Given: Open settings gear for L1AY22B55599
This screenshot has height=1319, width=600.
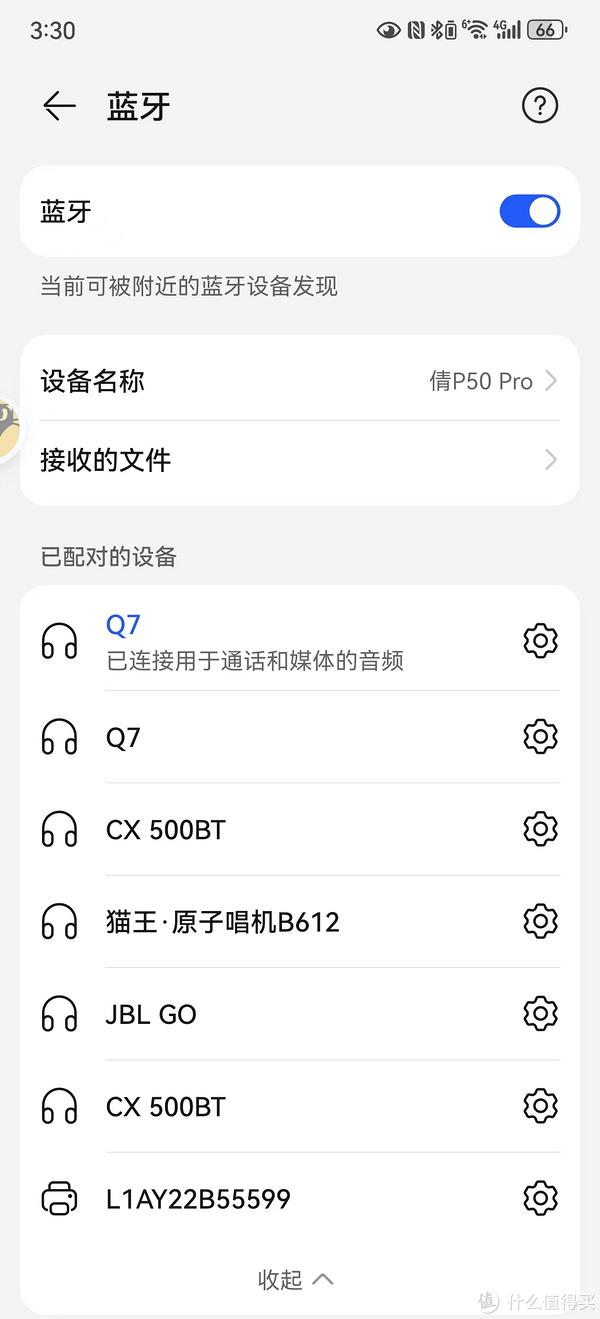Looking at the screenshot, I should [x=540, y=1198].
